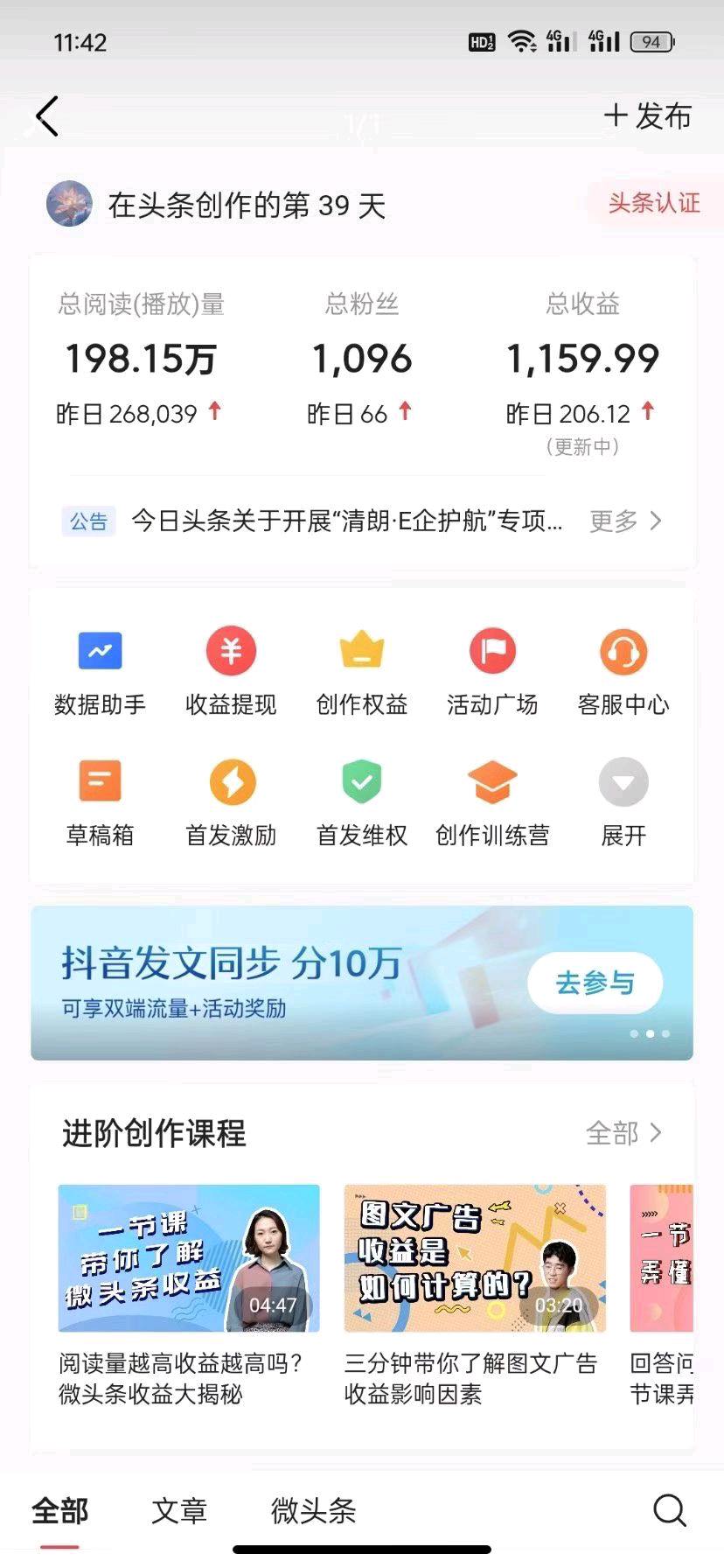Go back using the top-left arrow
The height and width of the screenshot is (1568, 724).
tap(47, 116)
